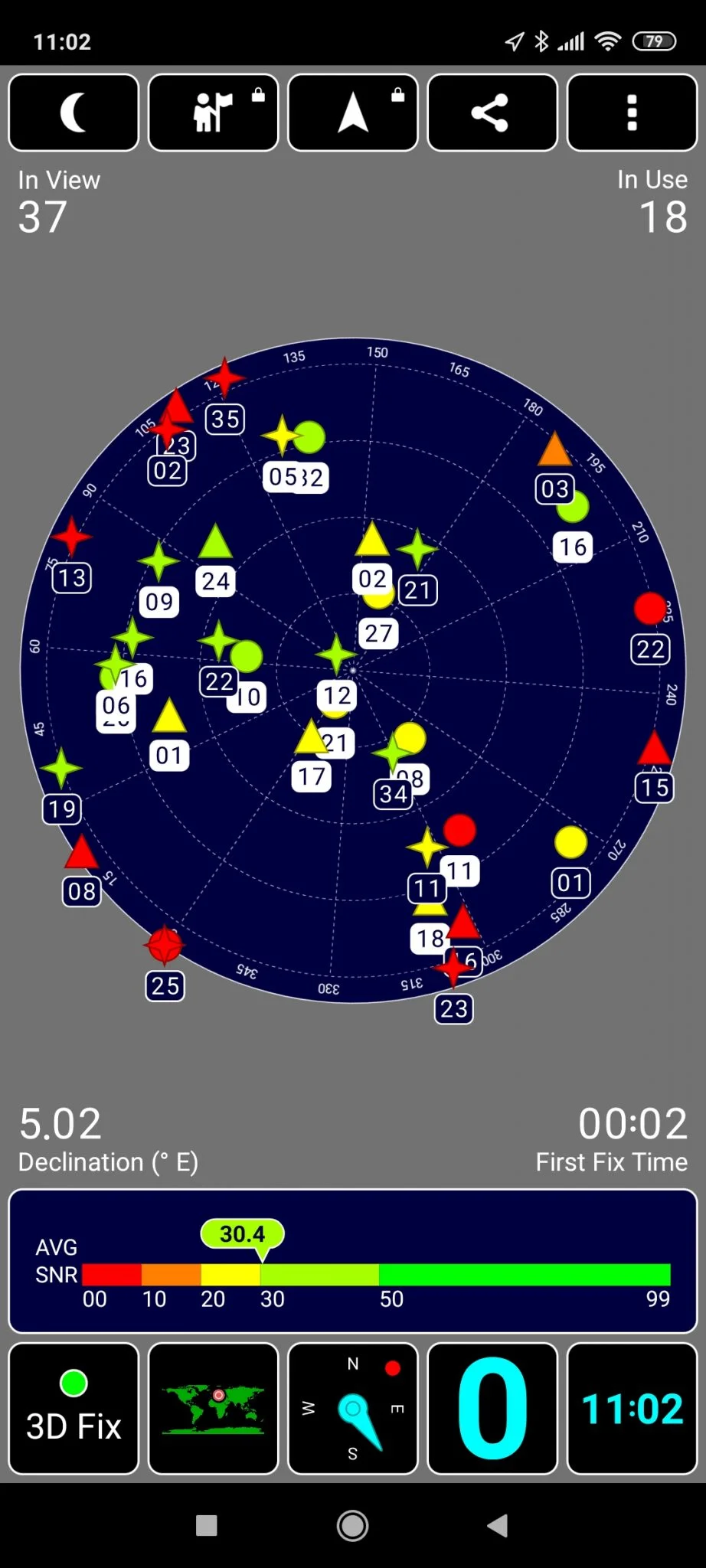The image size is (706, 1568).
Task: Go back using the system back button
Action: (x=498, y=1526)
